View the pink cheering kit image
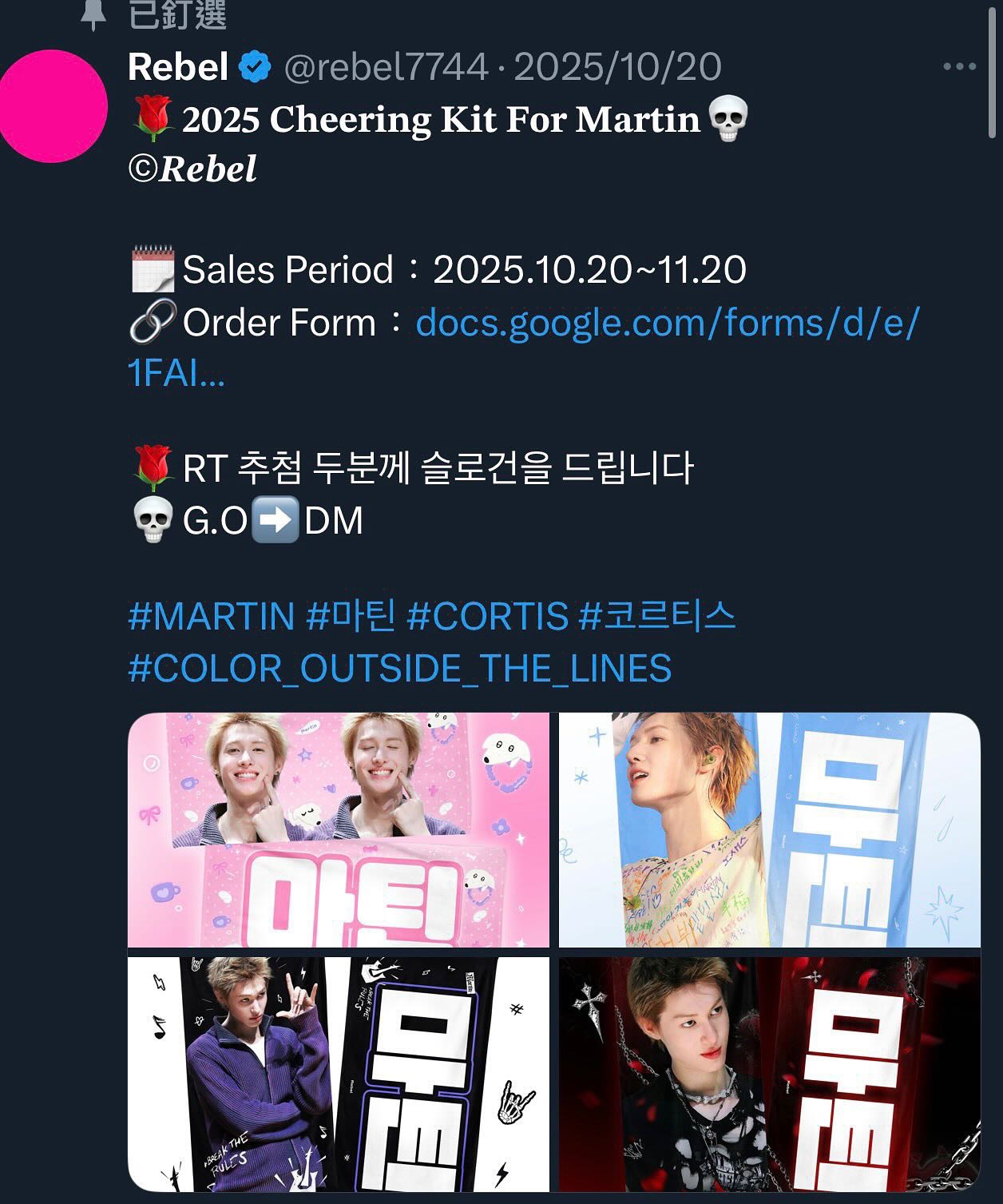The width and height of the screenshot is (1003, 1204). click(339, 829)
